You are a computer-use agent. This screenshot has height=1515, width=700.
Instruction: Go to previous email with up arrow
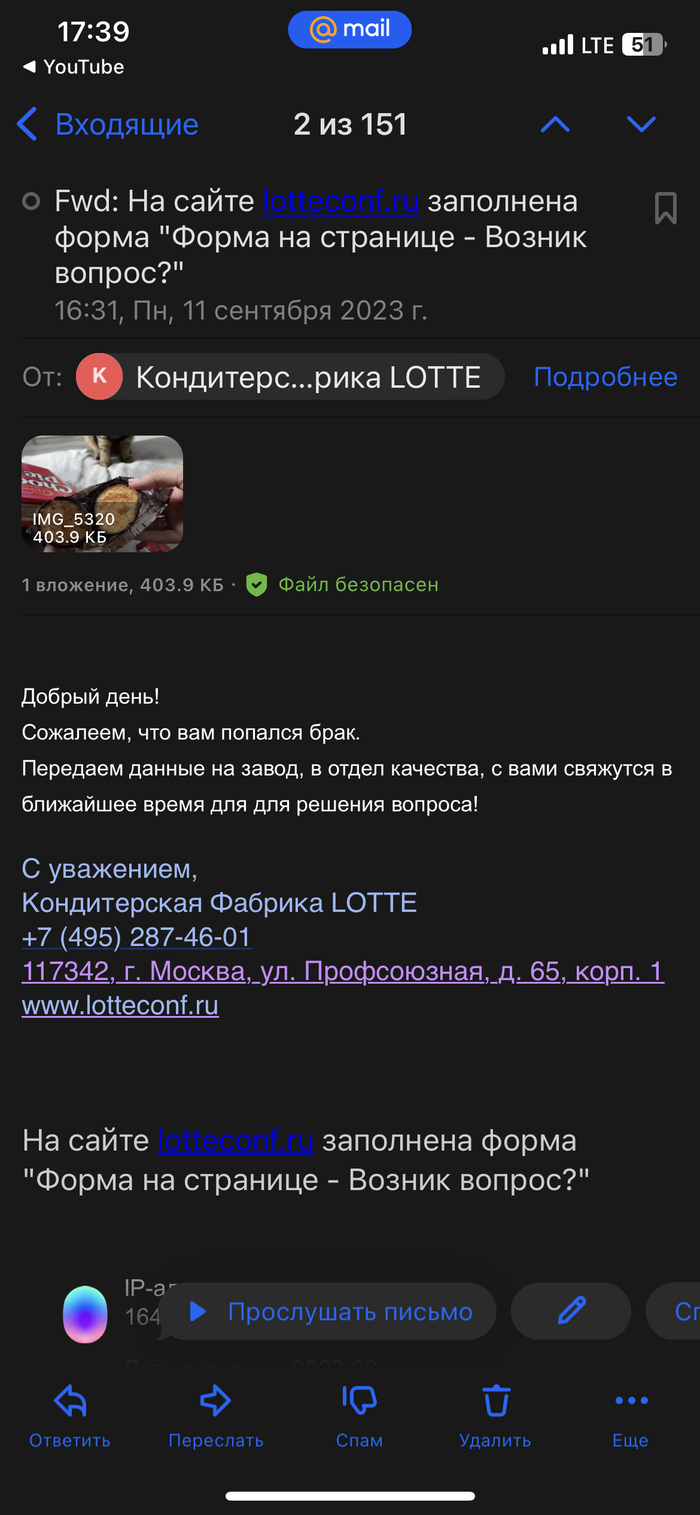555,124
